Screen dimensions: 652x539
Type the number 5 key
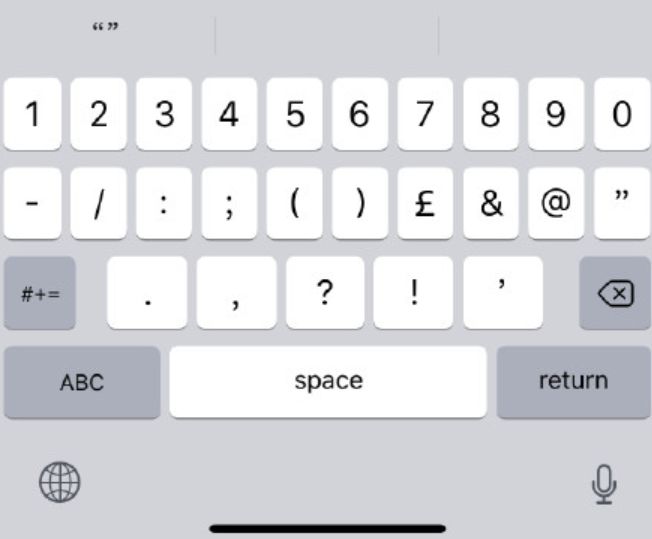click(294, 114)
